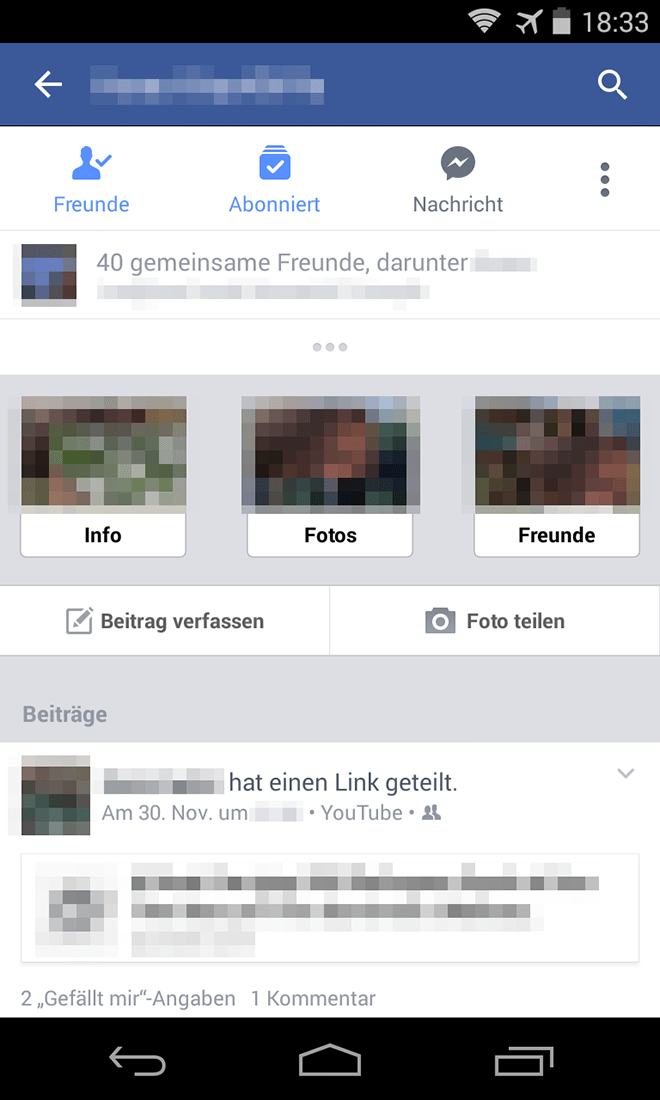Tap Beitrag verfassen to write a post
The height and width of the screenshot is (1100, 660).
pyautogui.click(x=165, y=621)
